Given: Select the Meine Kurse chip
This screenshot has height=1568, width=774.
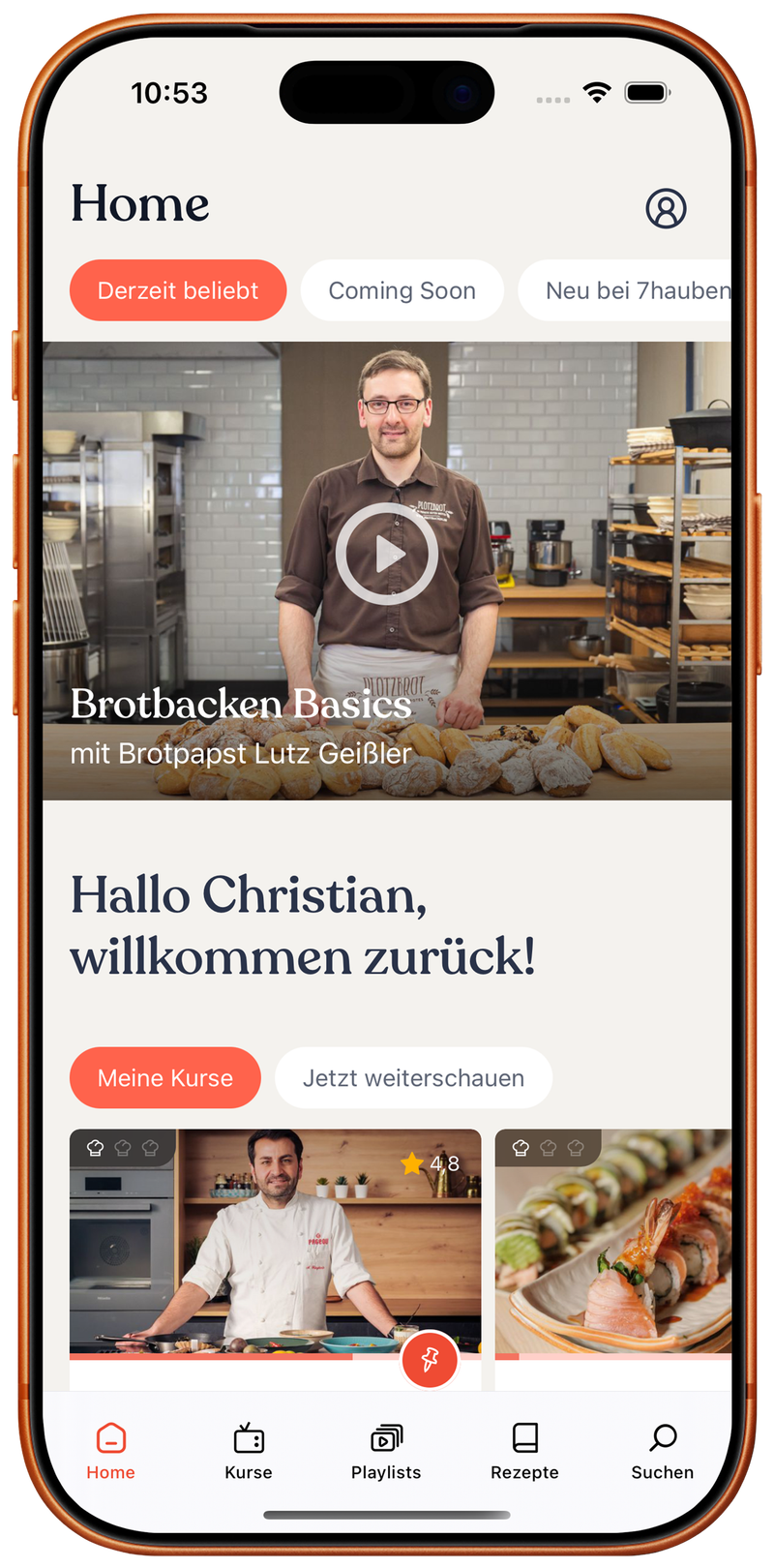Looking at the screenshot, I should (x=165, y=1077).
